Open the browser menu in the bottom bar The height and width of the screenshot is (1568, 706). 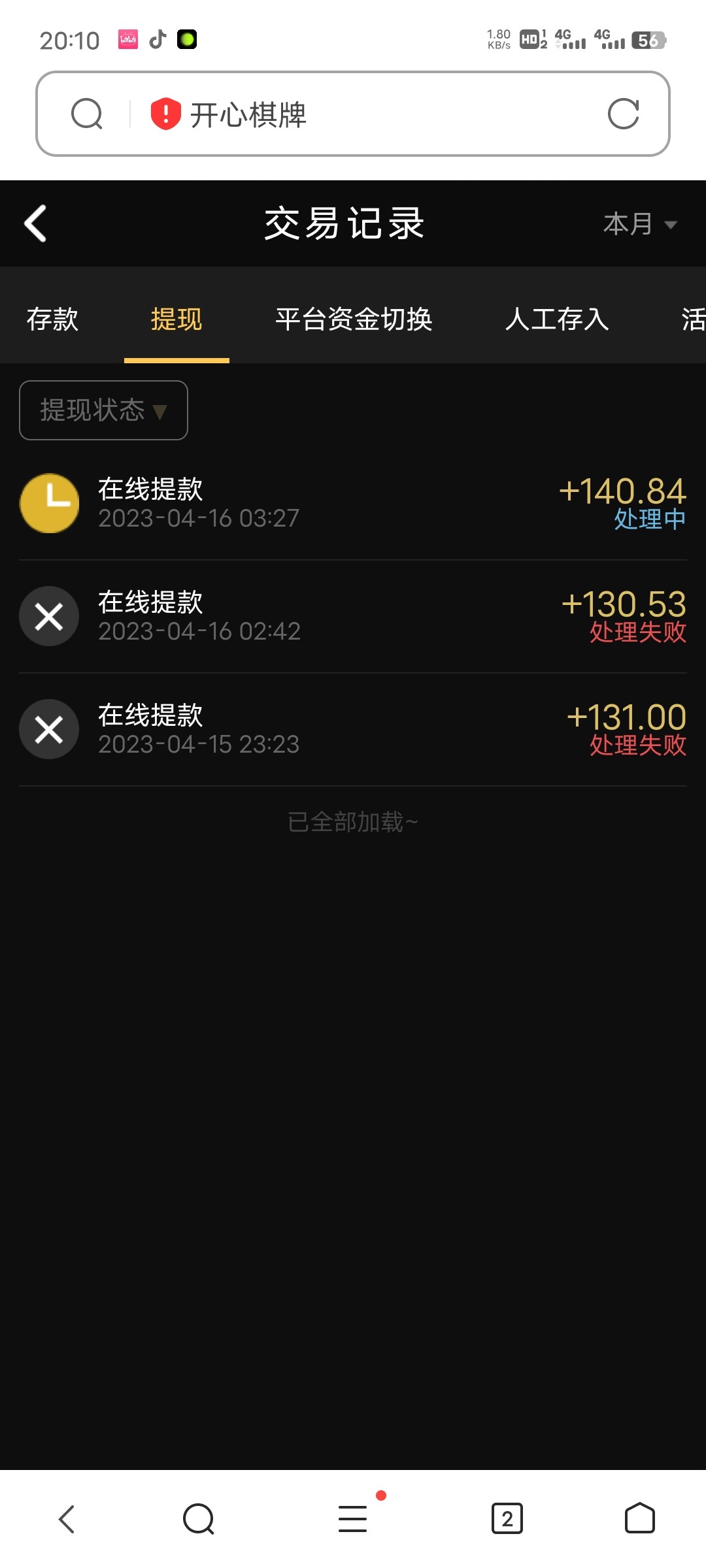point(353,1519)
